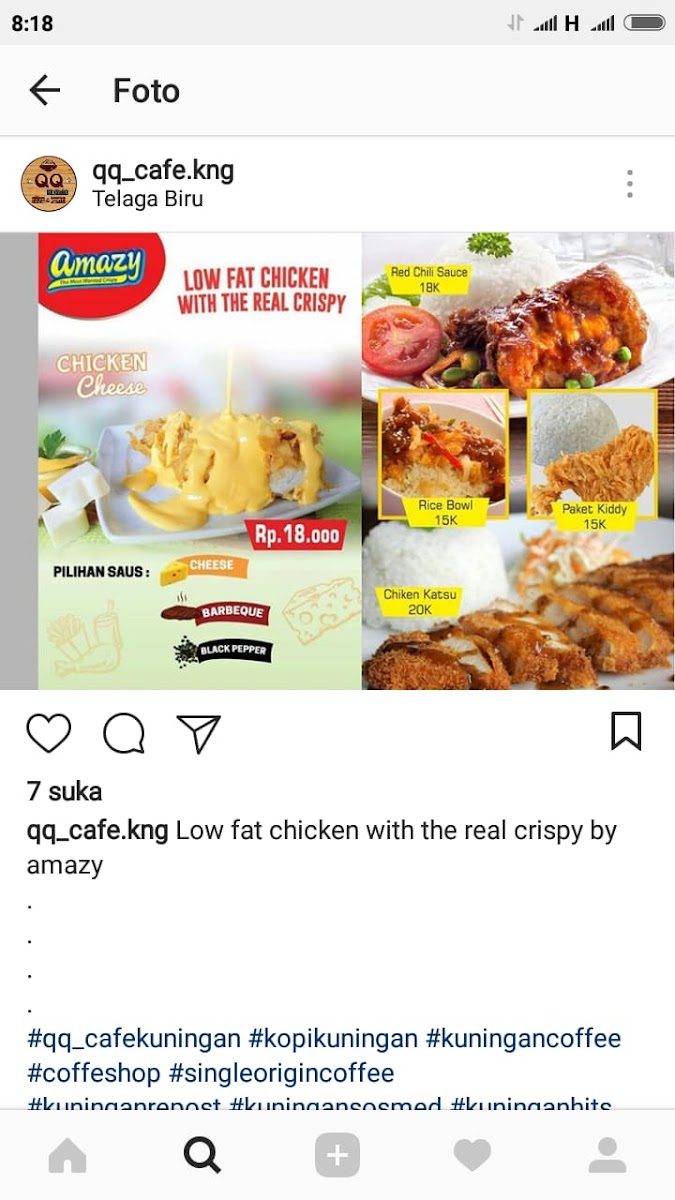
Task: Switch to the Home tab
Action: [67, 1156]
